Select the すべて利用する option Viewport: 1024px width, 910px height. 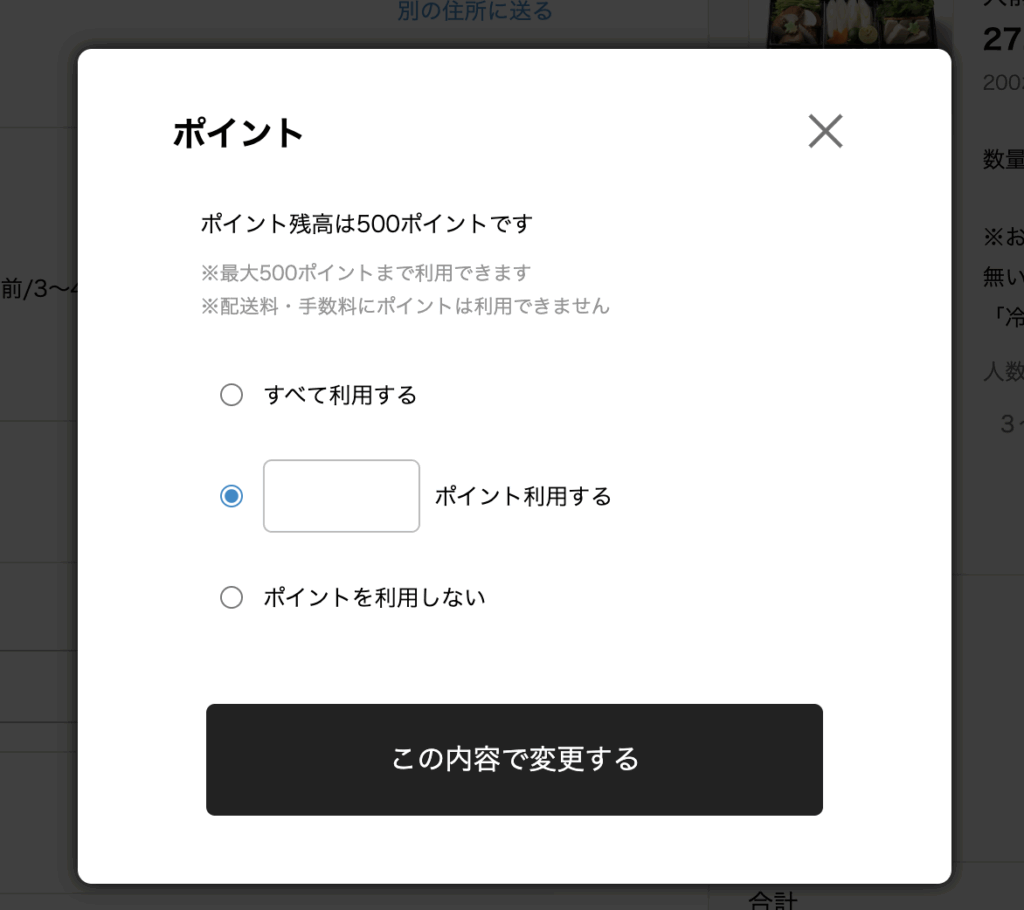tap(231, 395)
